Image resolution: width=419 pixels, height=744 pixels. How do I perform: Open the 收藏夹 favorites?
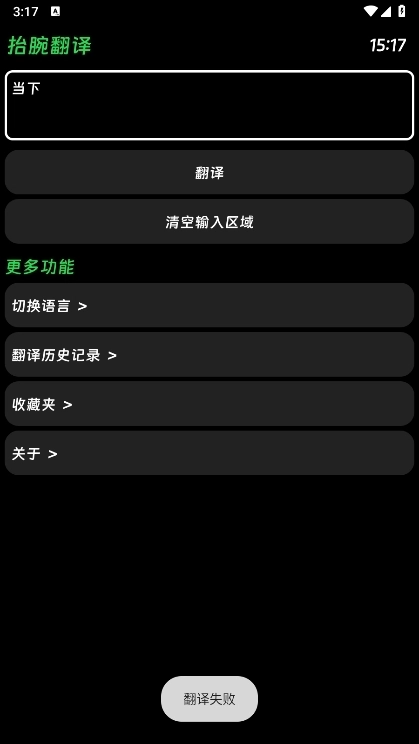click(x=209, y=404)
